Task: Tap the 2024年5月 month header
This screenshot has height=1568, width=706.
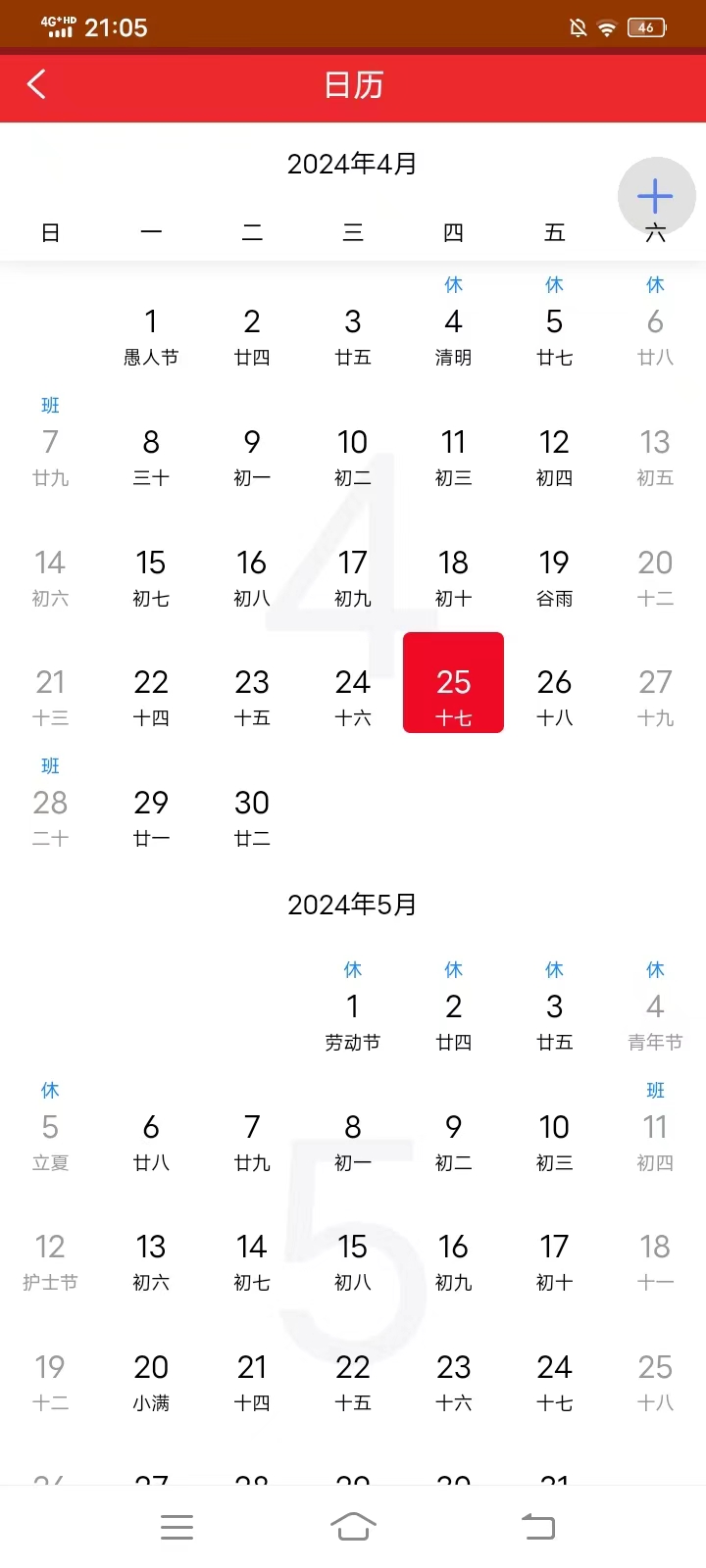Action: tap(353, 905)
